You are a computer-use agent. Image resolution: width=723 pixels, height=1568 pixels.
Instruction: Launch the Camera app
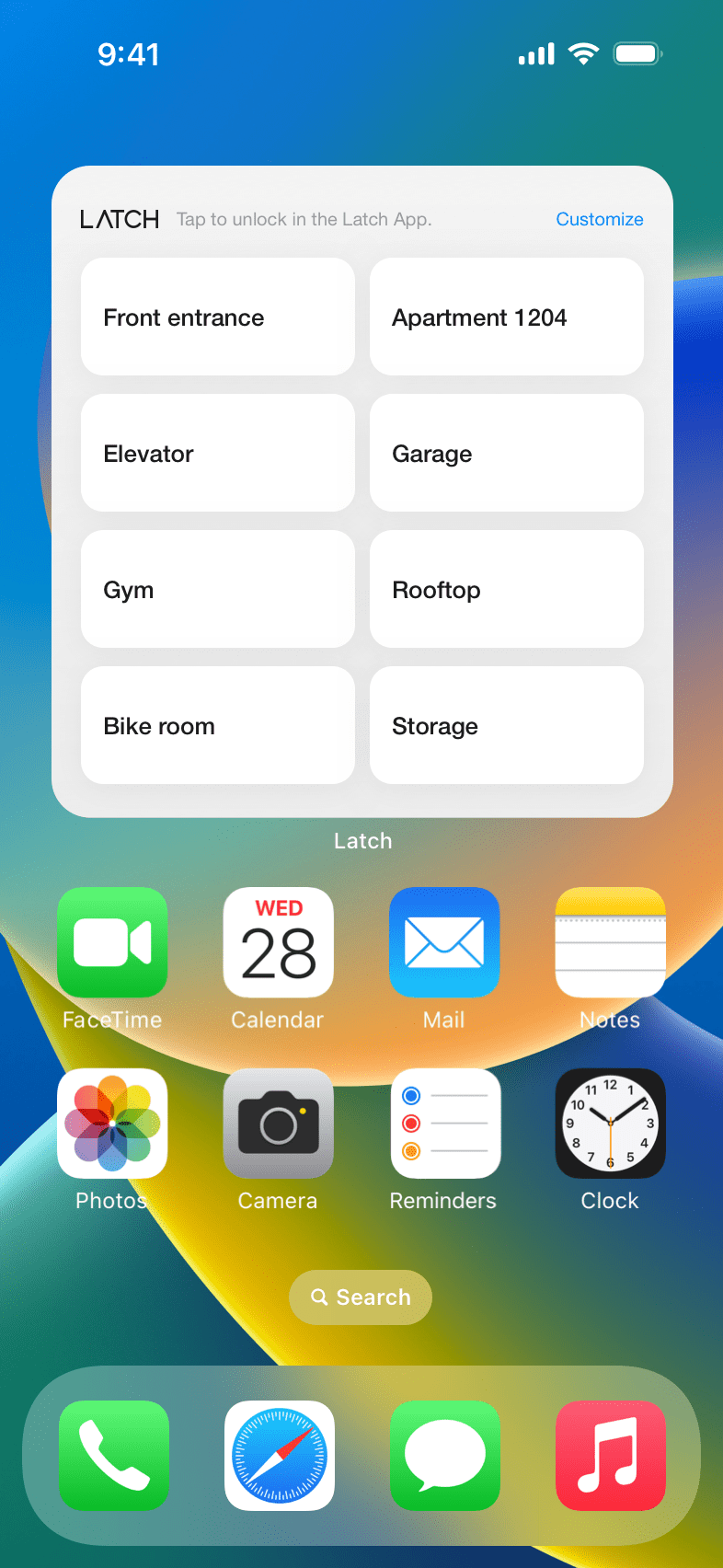tap(278, 1124)
